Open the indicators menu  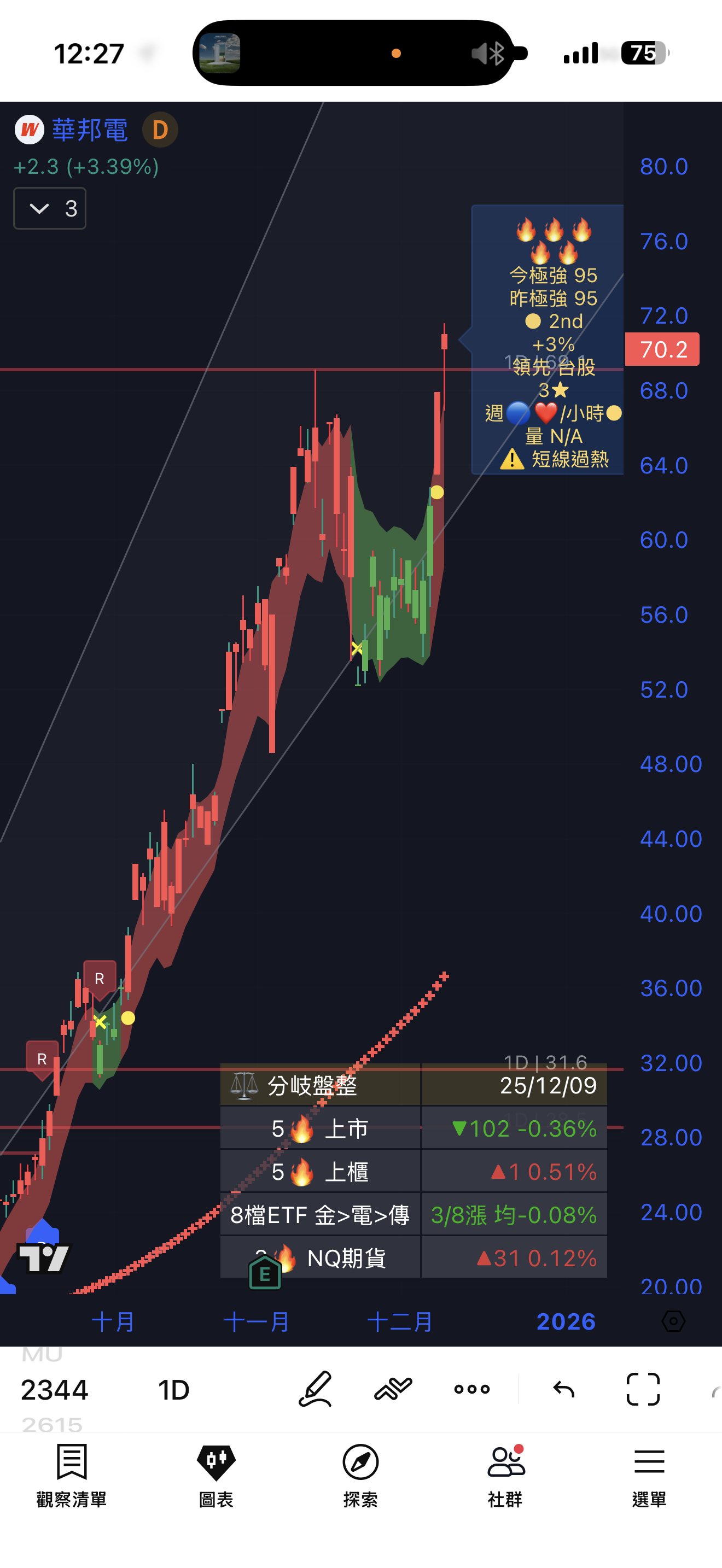pyautogui.click(x=393, y=1389)
